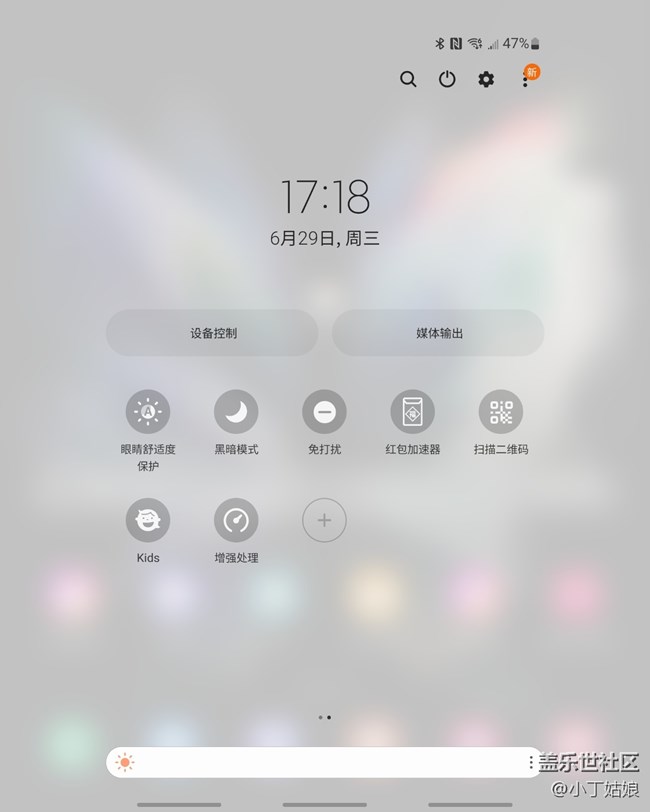This screenshot has width=650, height=812.
Task: Open the three-dot overflow menu
Action: [525, 80]
